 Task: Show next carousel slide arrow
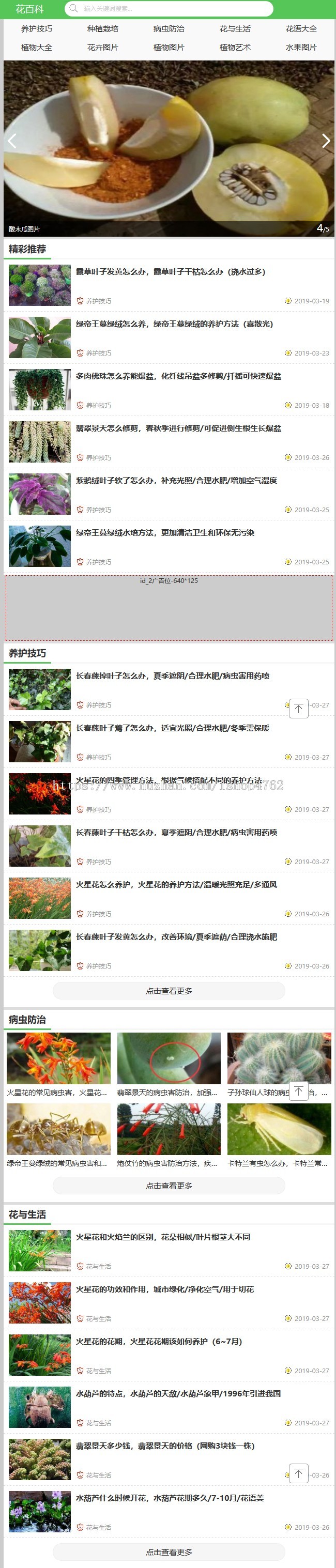(x=326, y=141)
